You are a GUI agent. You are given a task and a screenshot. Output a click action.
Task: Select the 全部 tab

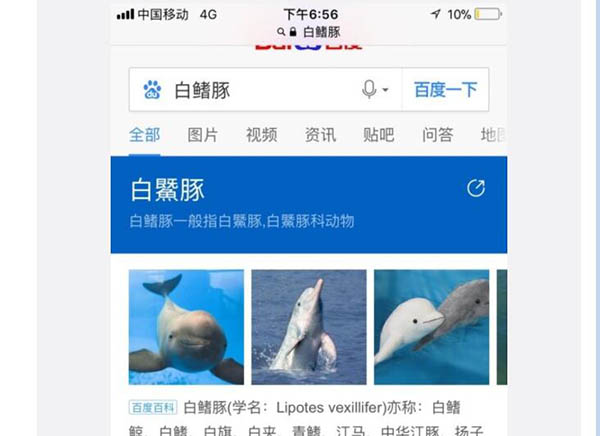point(144,135)
